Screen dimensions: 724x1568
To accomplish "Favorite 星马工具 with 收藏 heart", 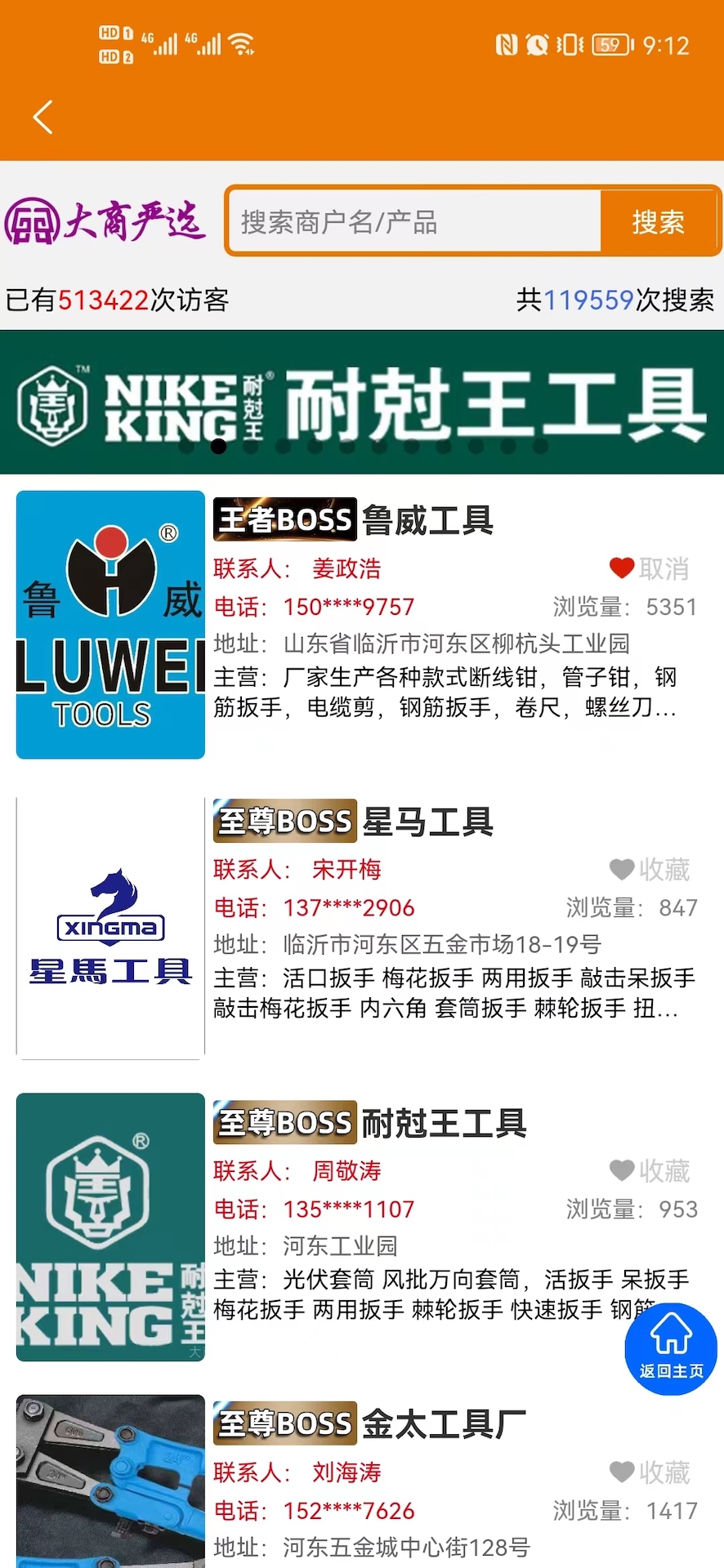I will point(650,870).
